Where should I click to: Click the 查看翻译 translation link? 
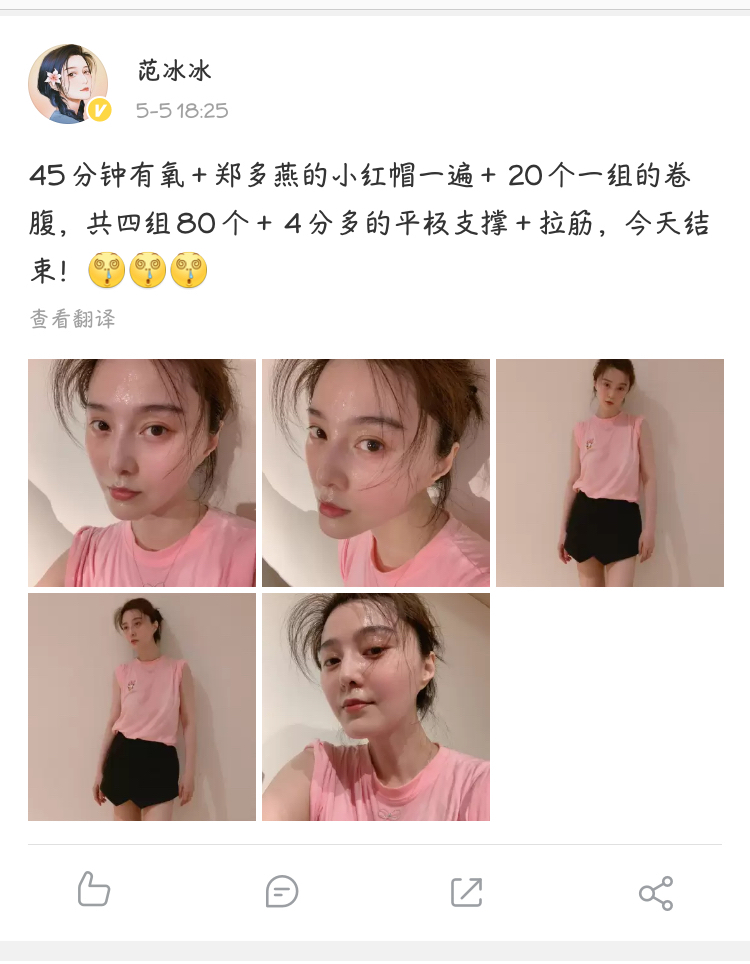pos(72,319)
